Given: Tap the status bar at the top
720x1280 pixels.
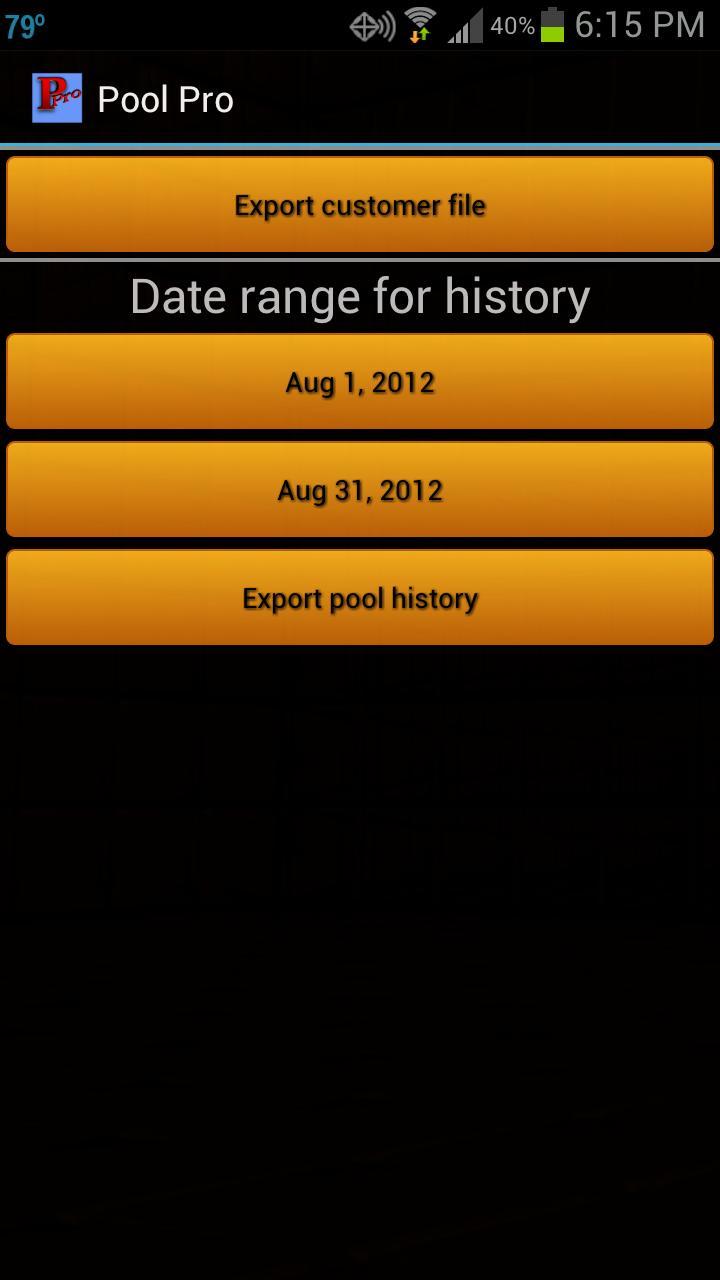Looking at the screenshot, I should (x=360, y=25).
